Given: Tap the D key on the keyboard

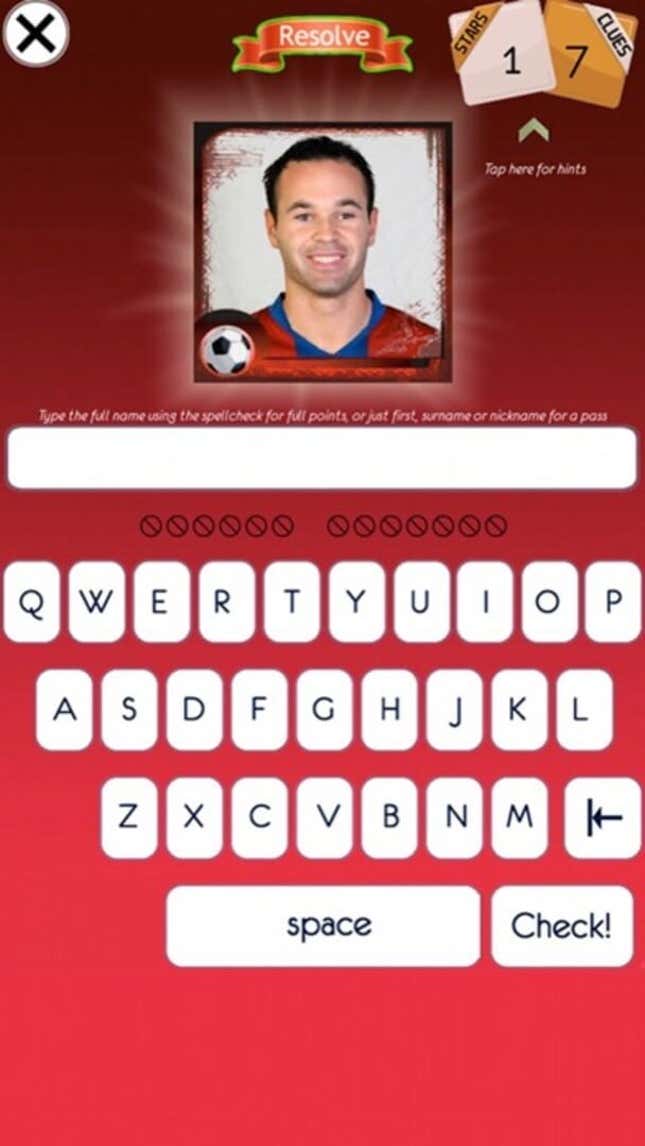Looking at the screenshot, I should pyautogui.click(x=195, y=710).
